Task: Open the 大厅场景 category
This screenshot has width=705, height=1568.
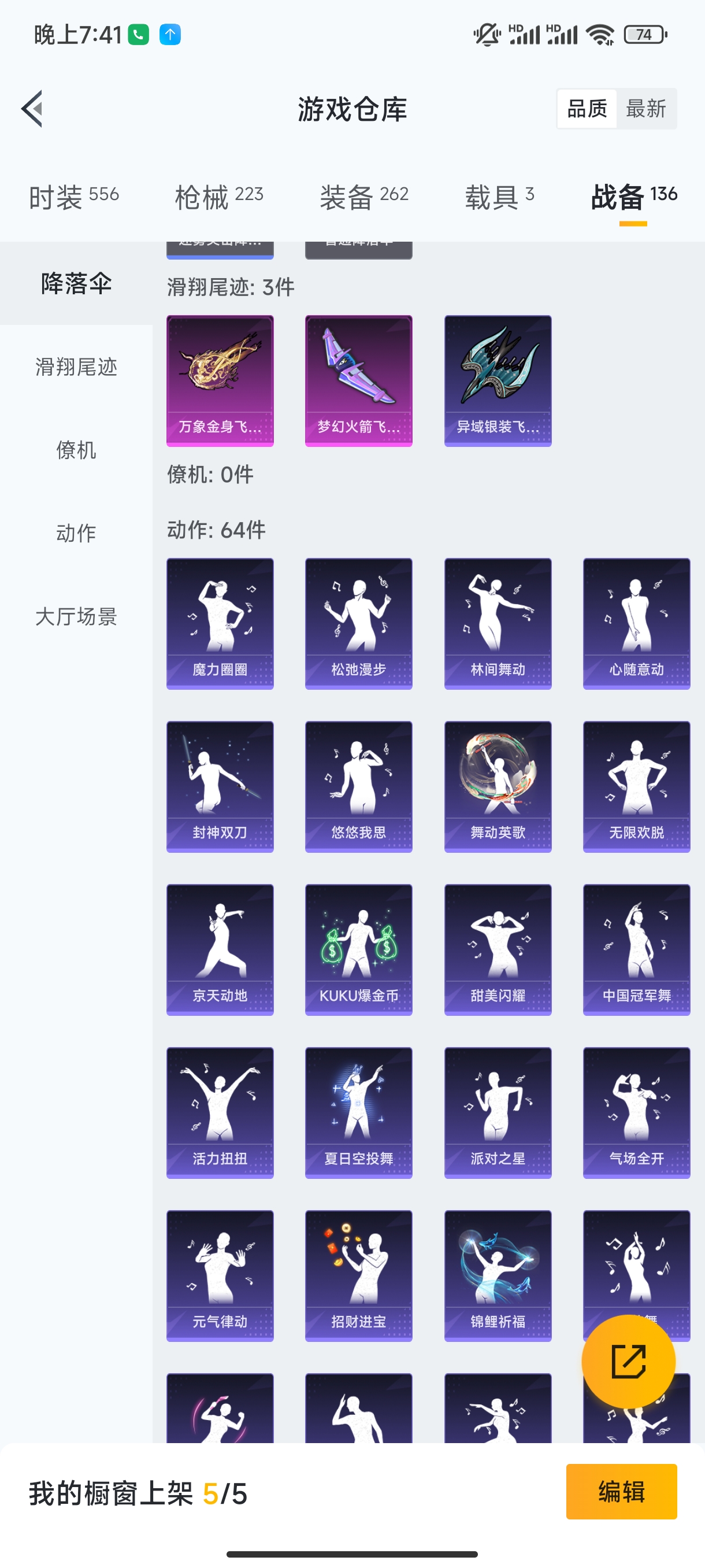Action: (x=76, y=616)
